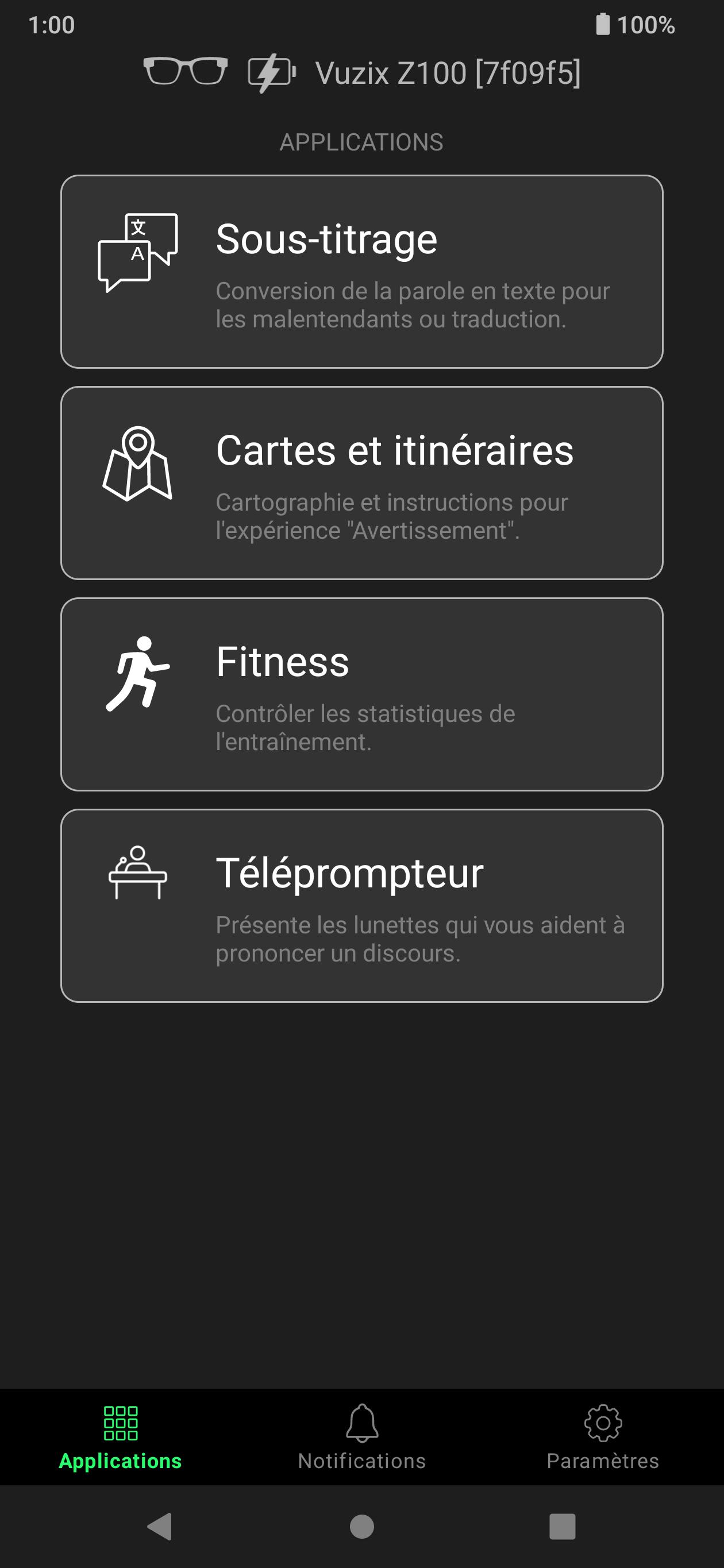The height and width of the screenshot is (1568, 724).
Task: Go to the home screen
Action: coord(361,1526)
